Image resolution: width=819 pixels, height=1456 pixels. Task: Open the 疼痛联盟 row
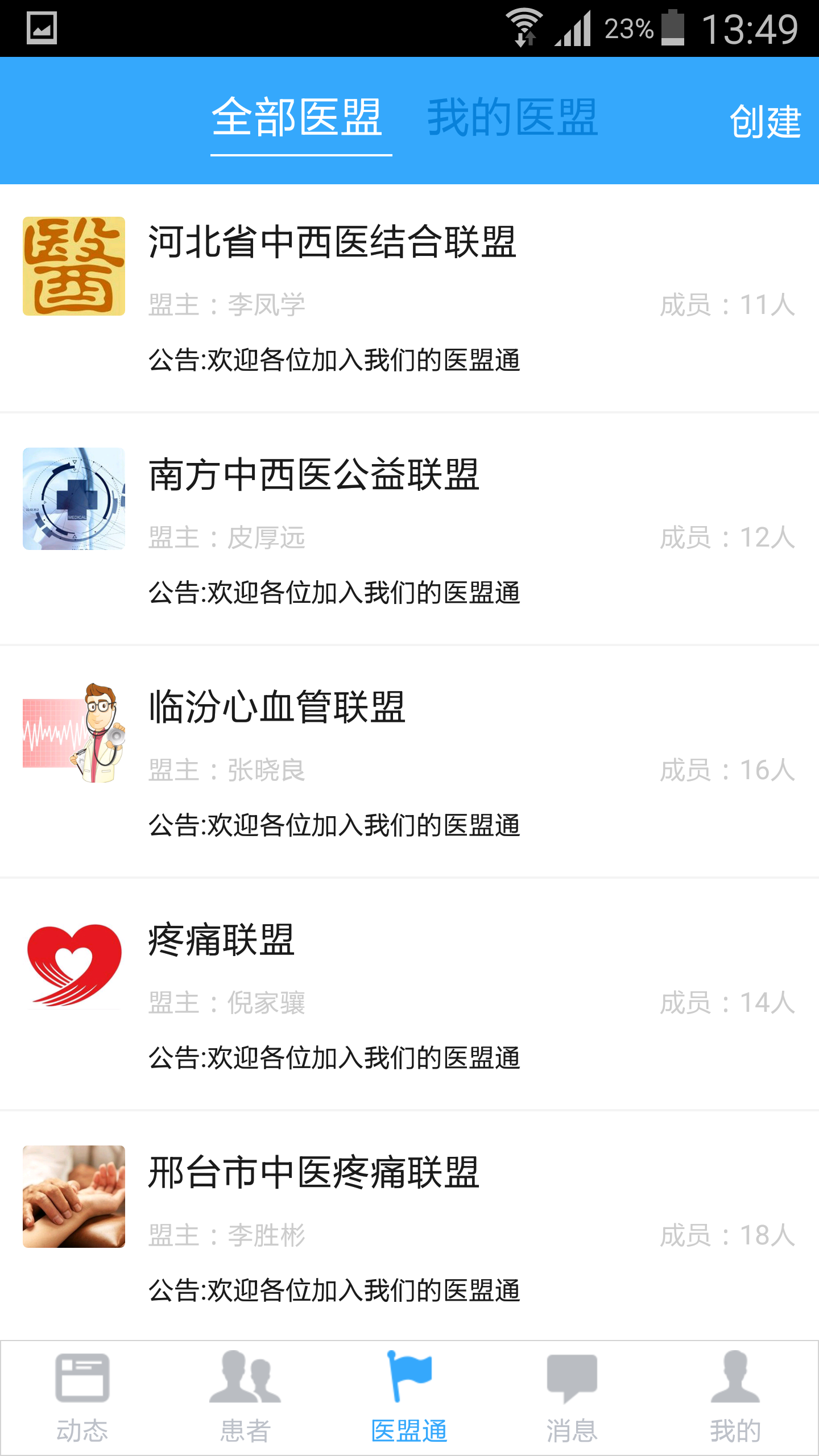point(409,995)
